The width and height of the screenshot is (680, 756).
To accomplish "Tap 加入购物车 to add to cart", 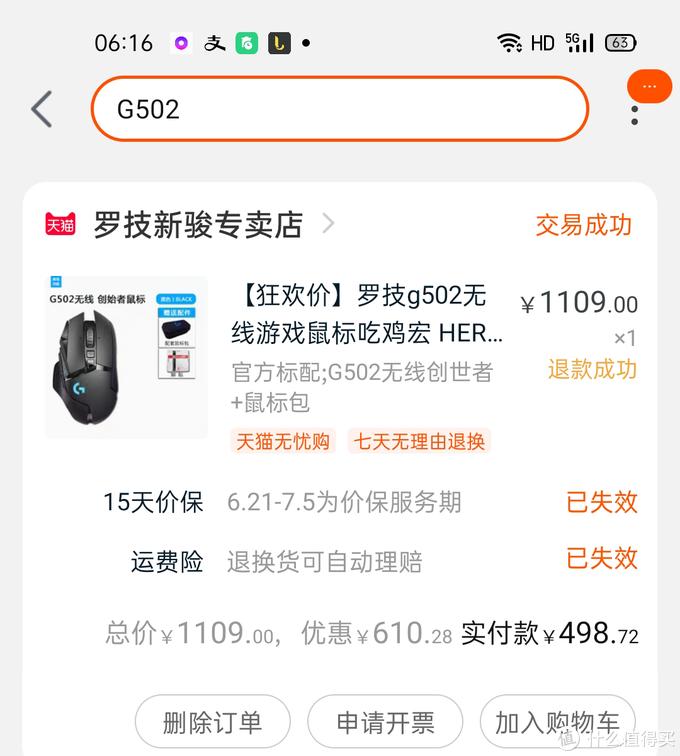I will pos(557,722).
